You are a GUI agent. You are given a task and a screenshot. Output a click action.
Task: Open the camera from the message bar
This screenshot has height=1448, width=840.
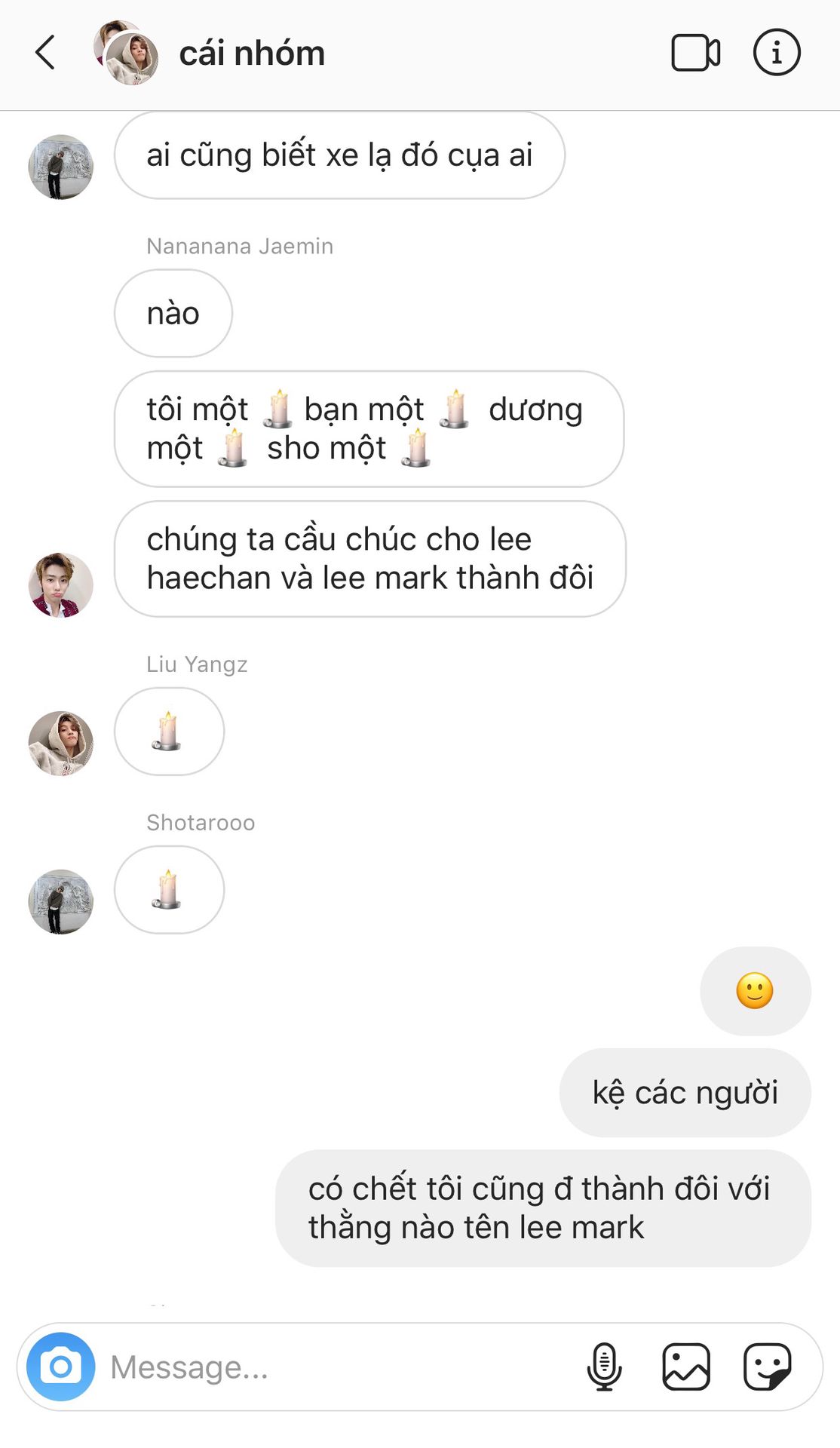tap(61, 1367)
